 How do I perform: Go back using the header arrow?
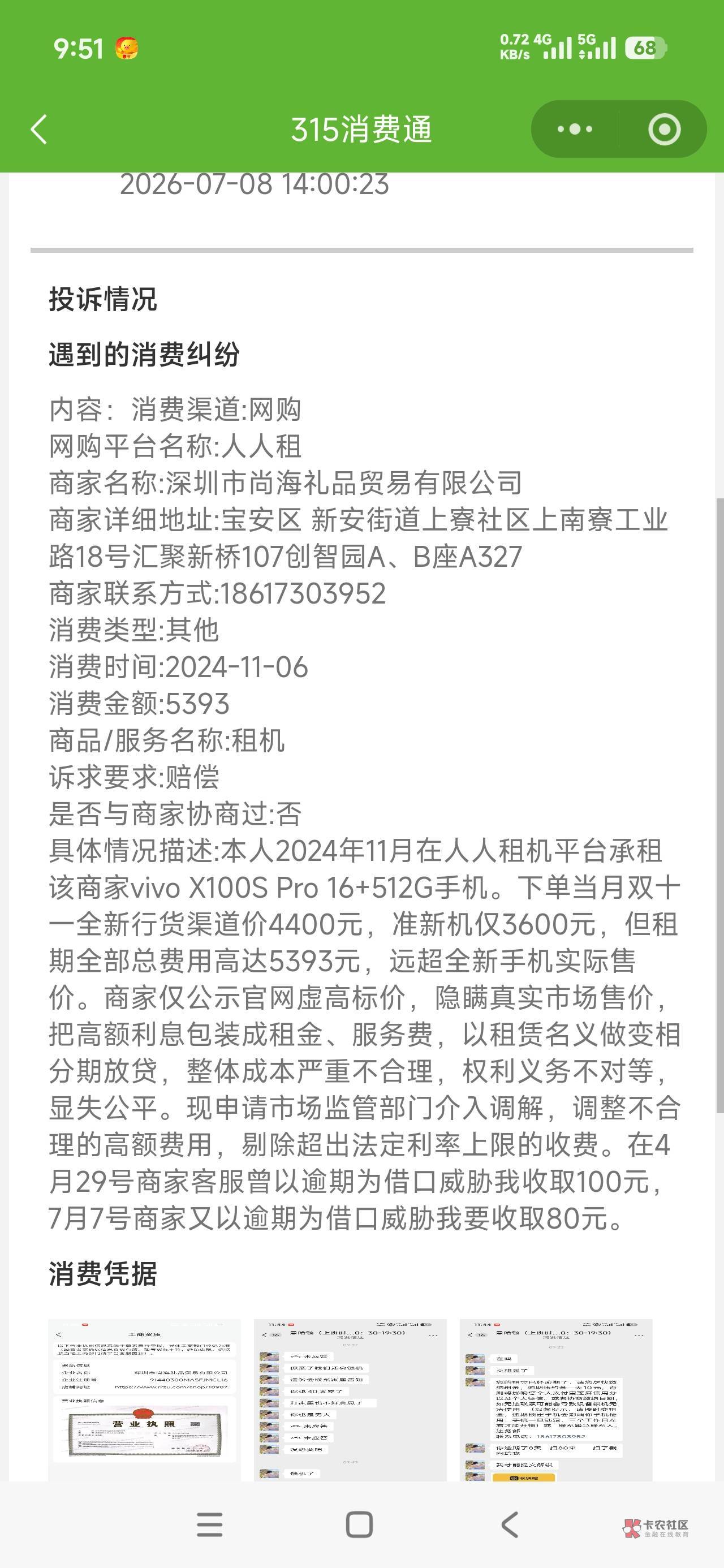(39, 129)
